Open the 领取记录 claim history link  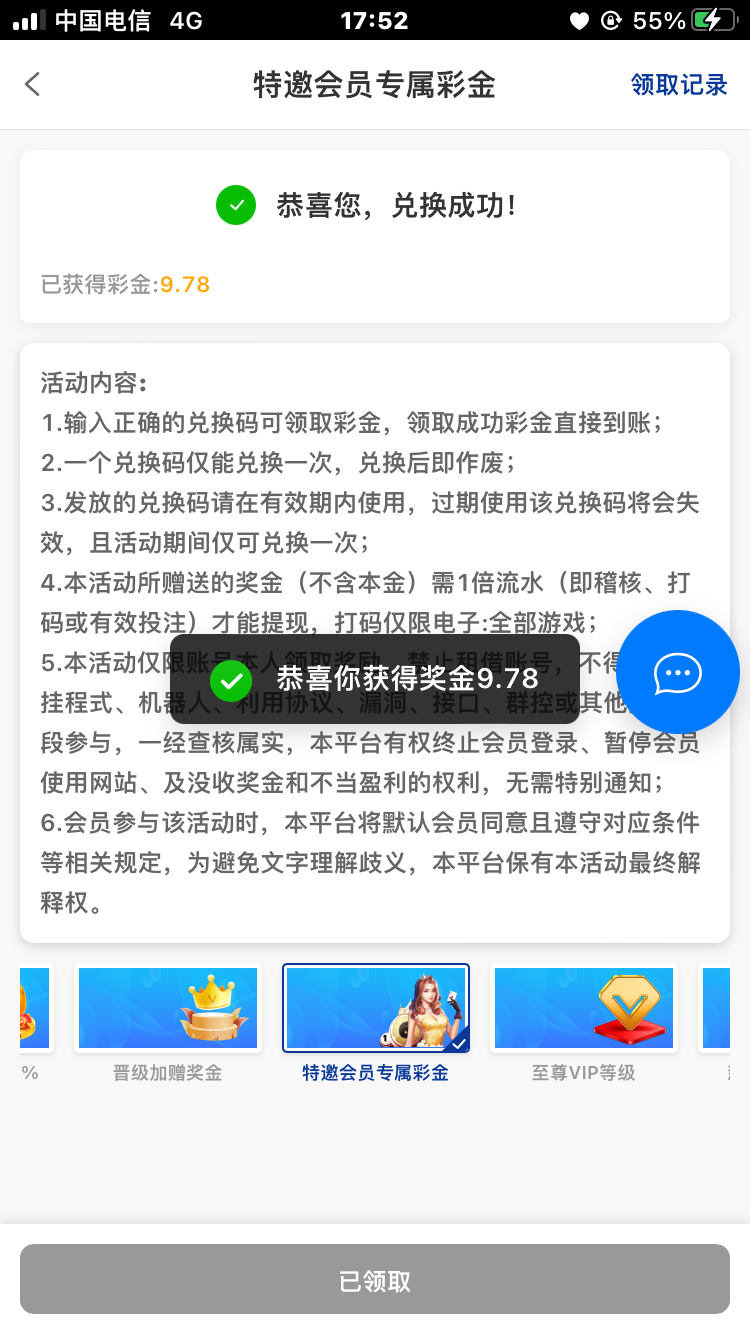(x=679, y=85)
